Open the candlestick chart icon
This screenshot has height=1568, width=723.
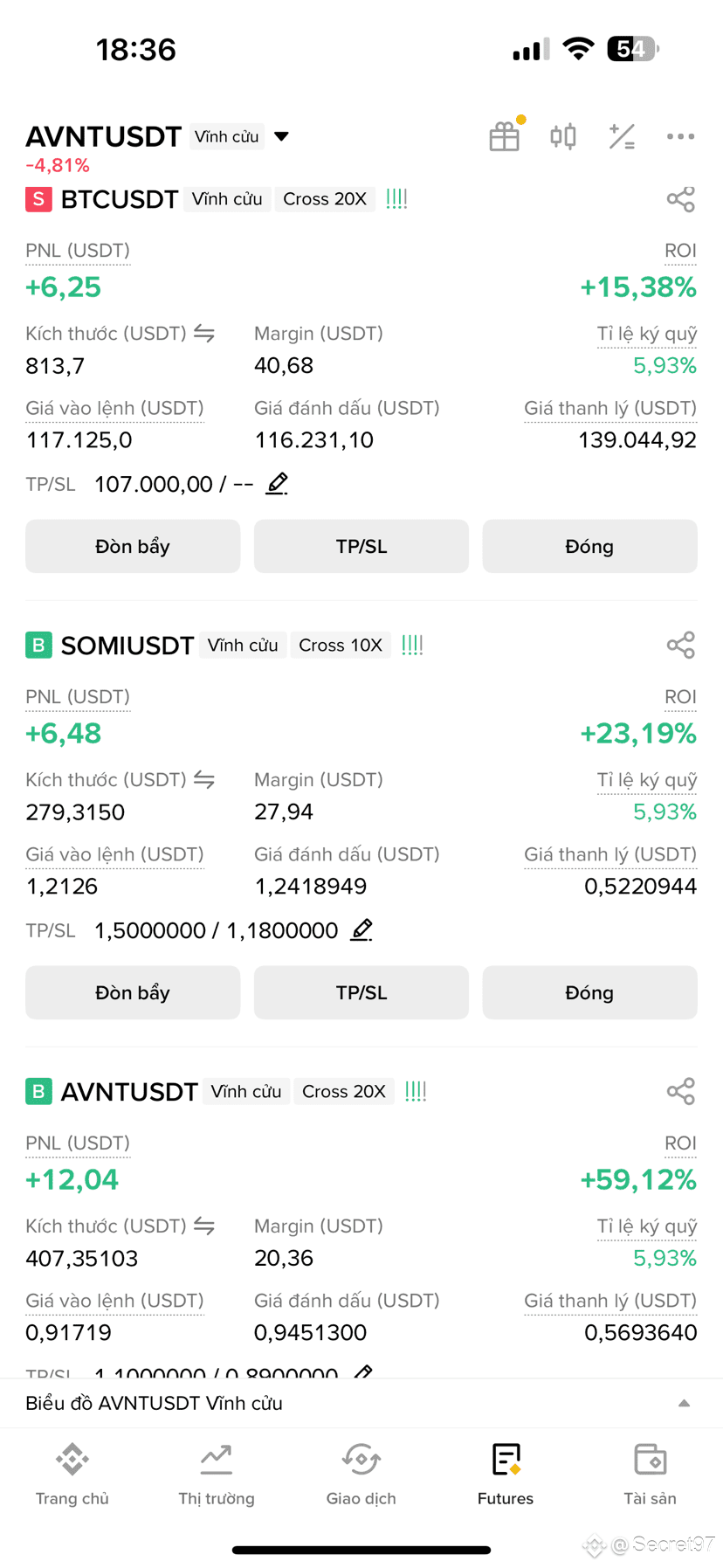click(x=563, y=136)
